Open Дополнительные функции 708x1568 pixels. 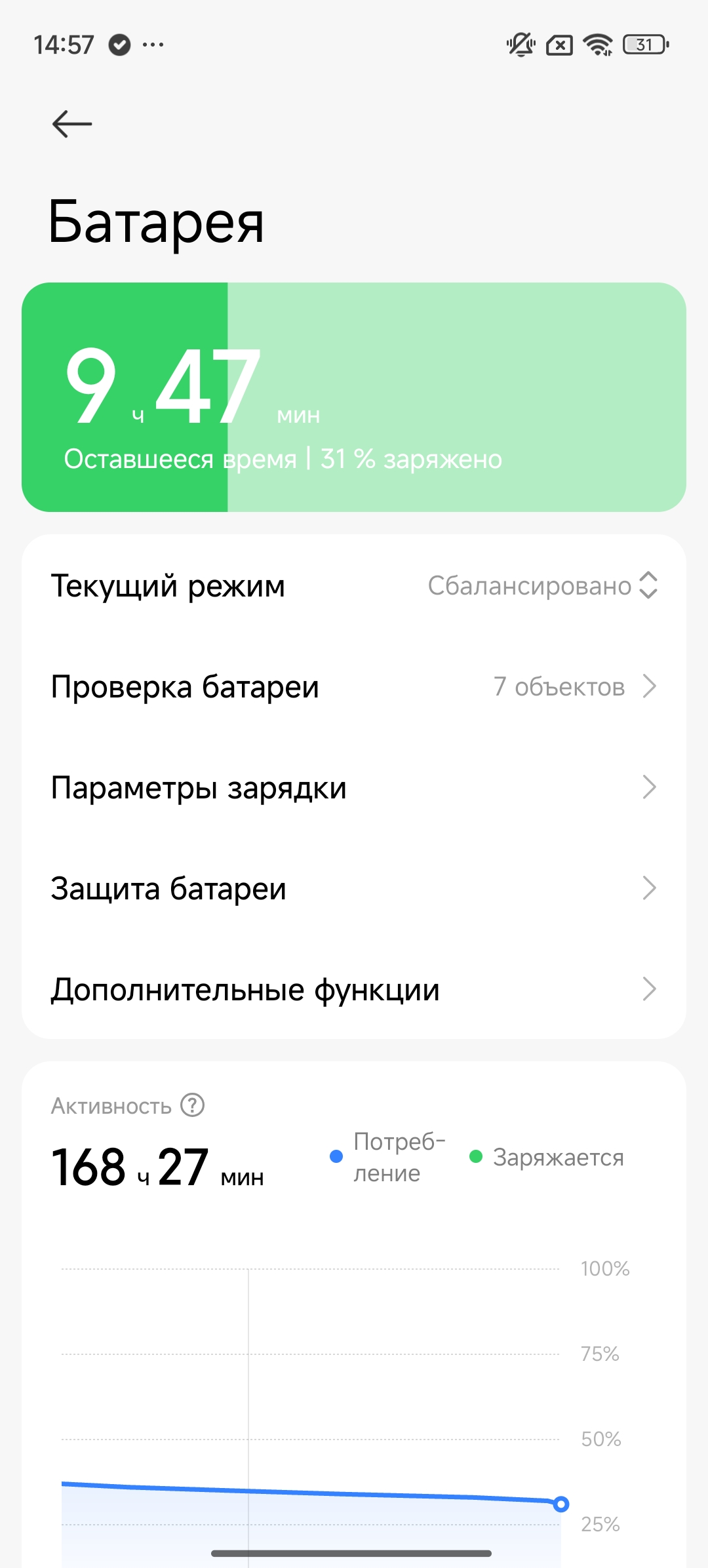354,989
